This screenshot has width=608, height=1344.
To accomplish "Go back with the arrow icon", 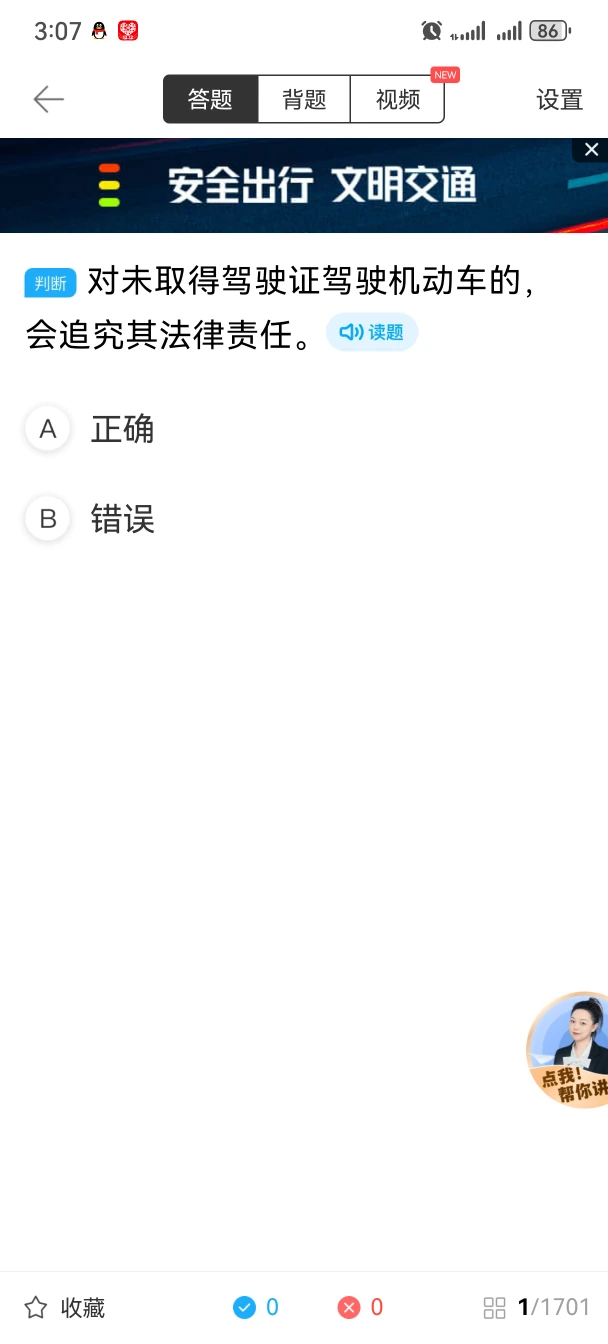I will coord(48,99).
